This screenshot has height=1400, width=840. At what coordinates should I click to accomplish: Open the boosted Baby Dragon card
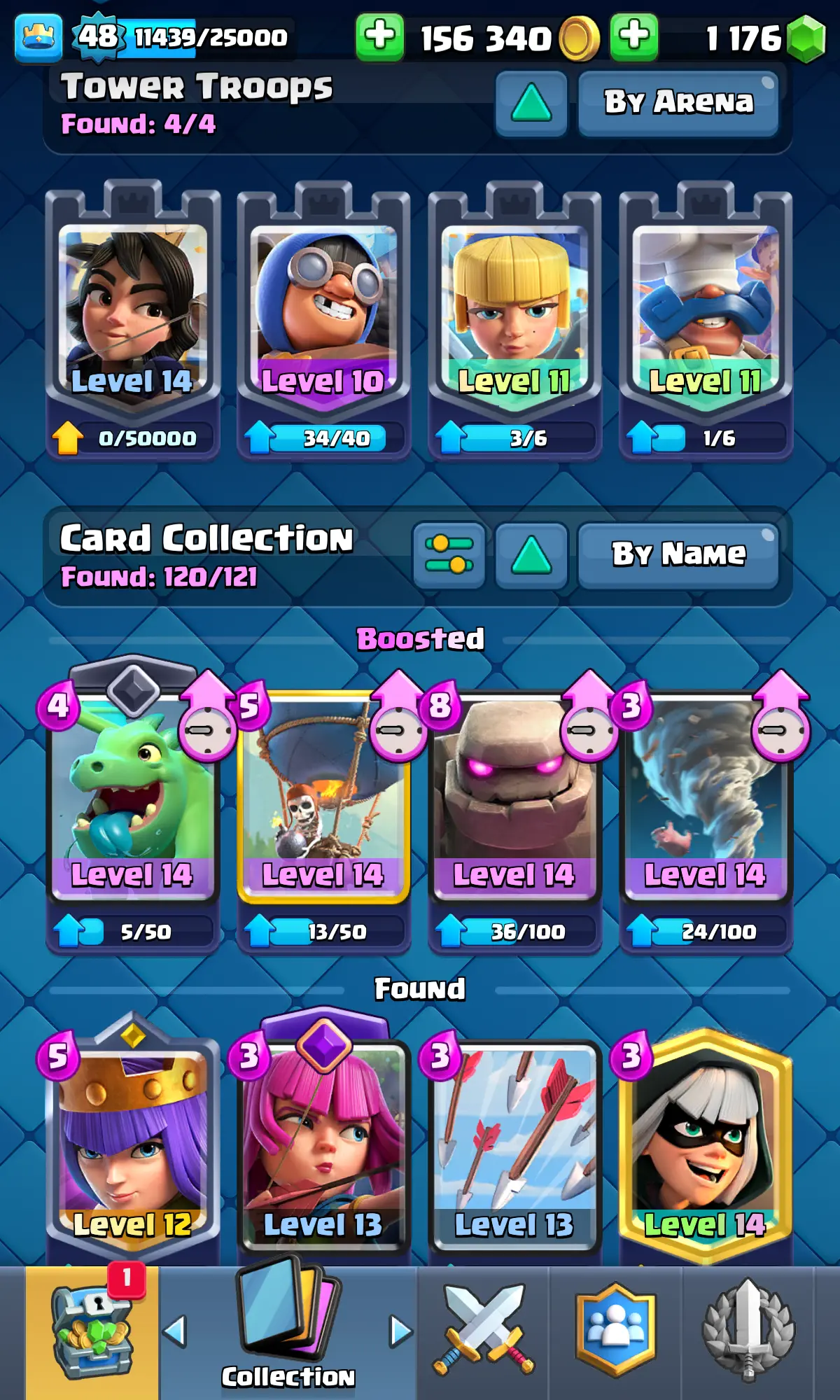point(132,798)
